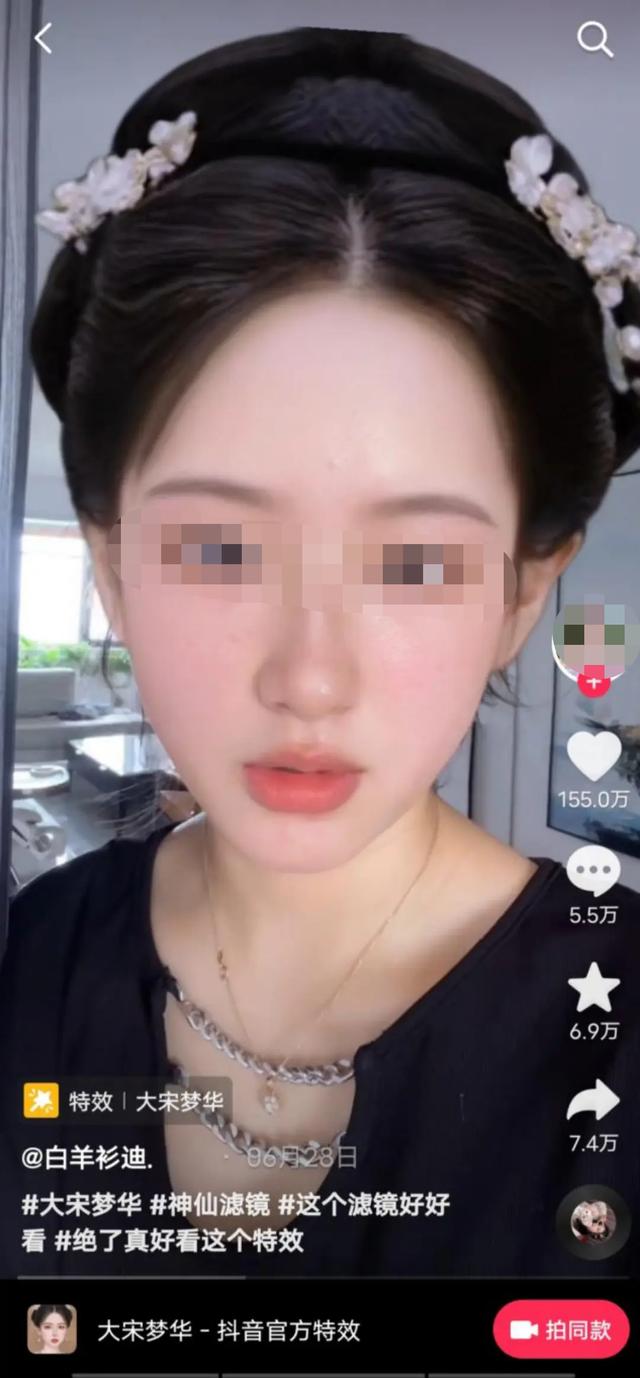Follow the creator with the red plus
This screenshot has height=1378, width=640.
click(594, 683)
